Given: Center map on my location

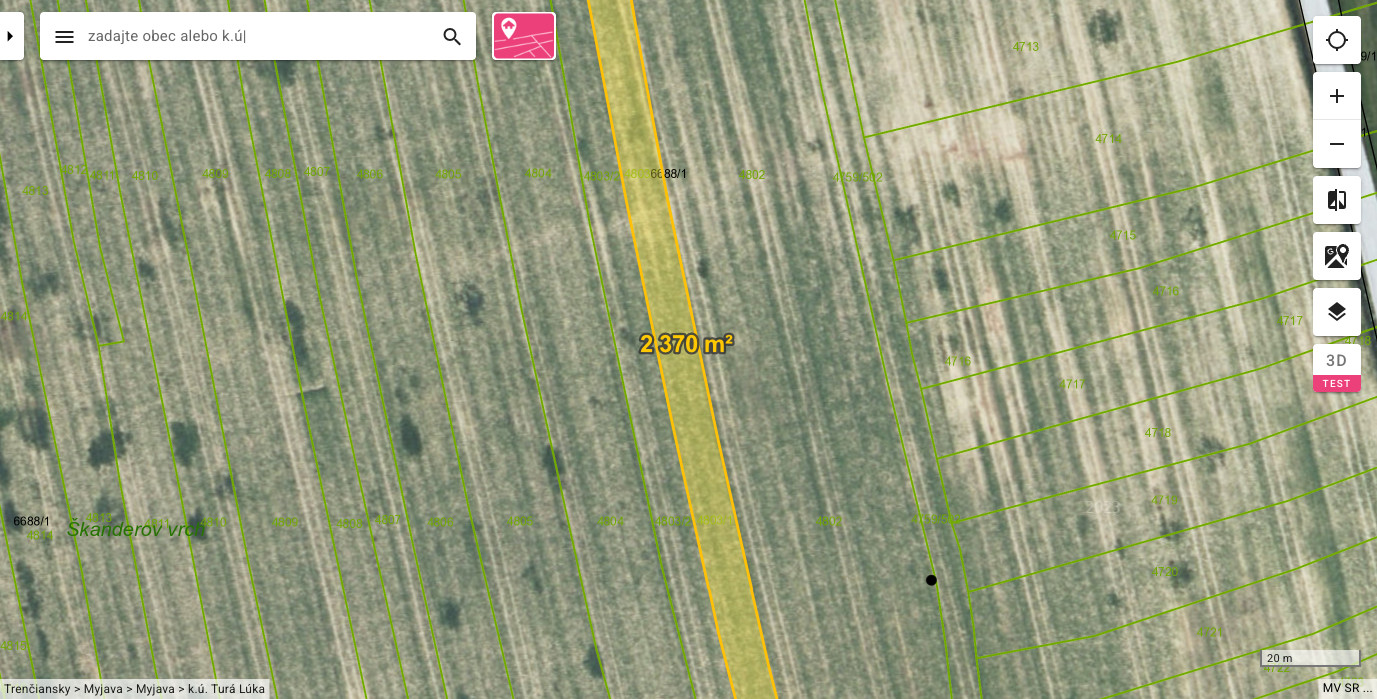Looking at the screenshot, I should pyautogui.click(x=1337, y=40).
